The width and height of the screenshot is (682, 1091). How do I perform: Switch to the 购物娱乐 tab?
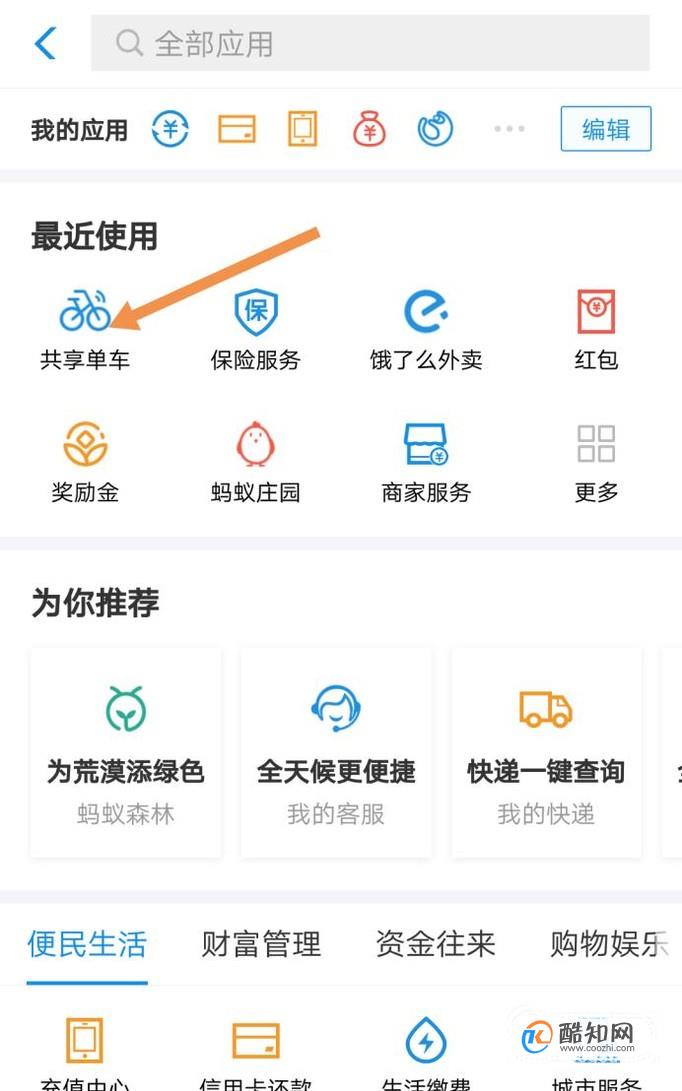[608, 944]
